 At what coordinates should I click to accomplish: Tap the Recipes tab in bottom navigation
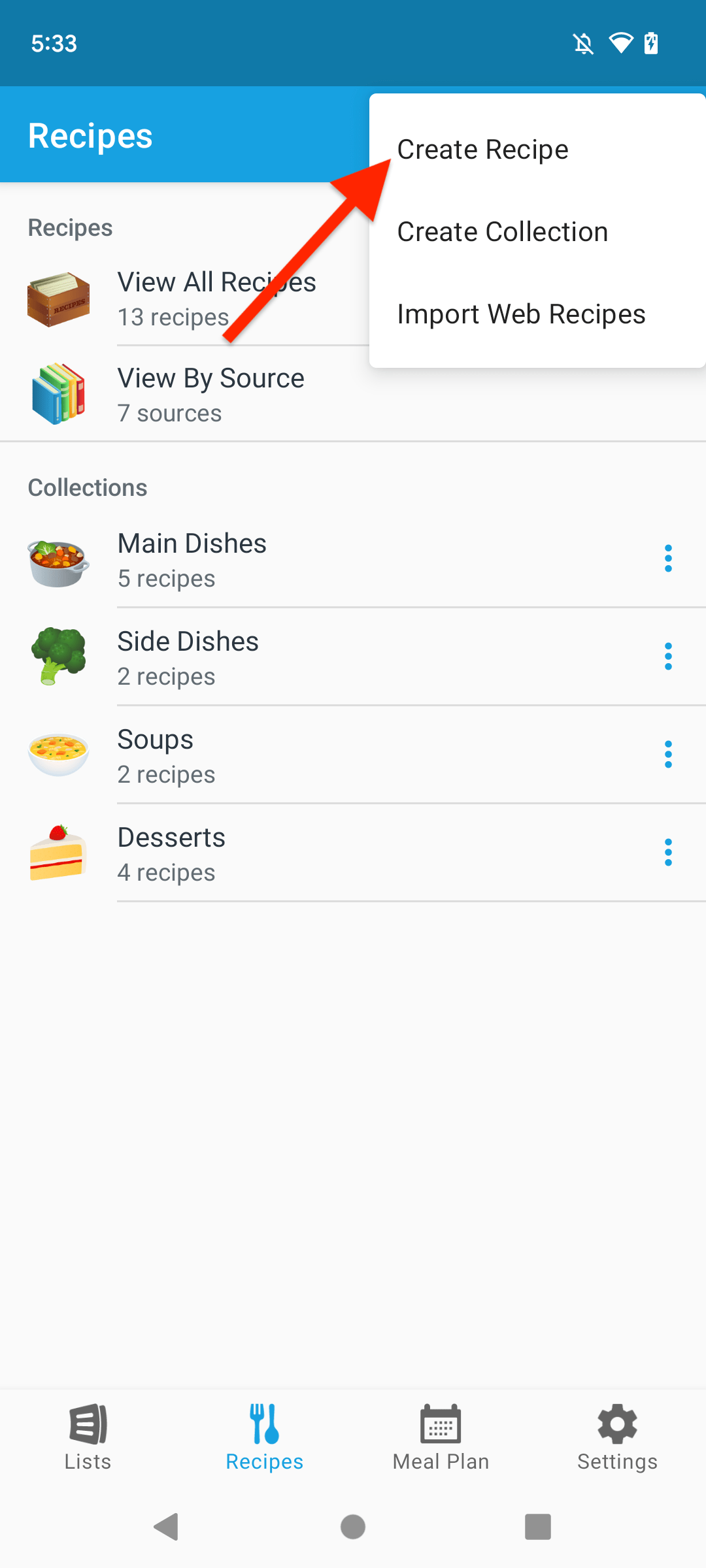pos(265,1437)
